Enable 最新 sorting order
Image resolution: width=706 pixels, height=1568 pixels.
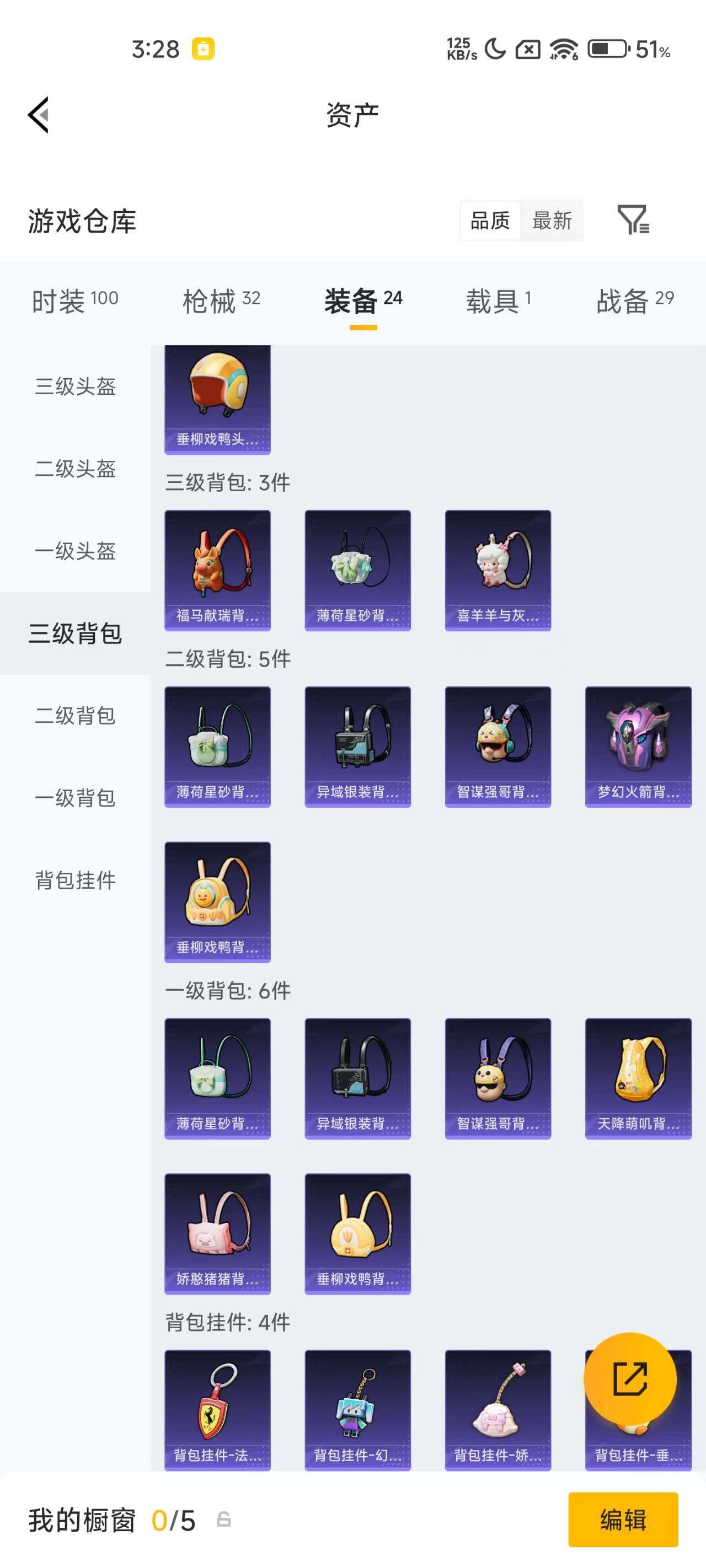(x=552, y=221)
